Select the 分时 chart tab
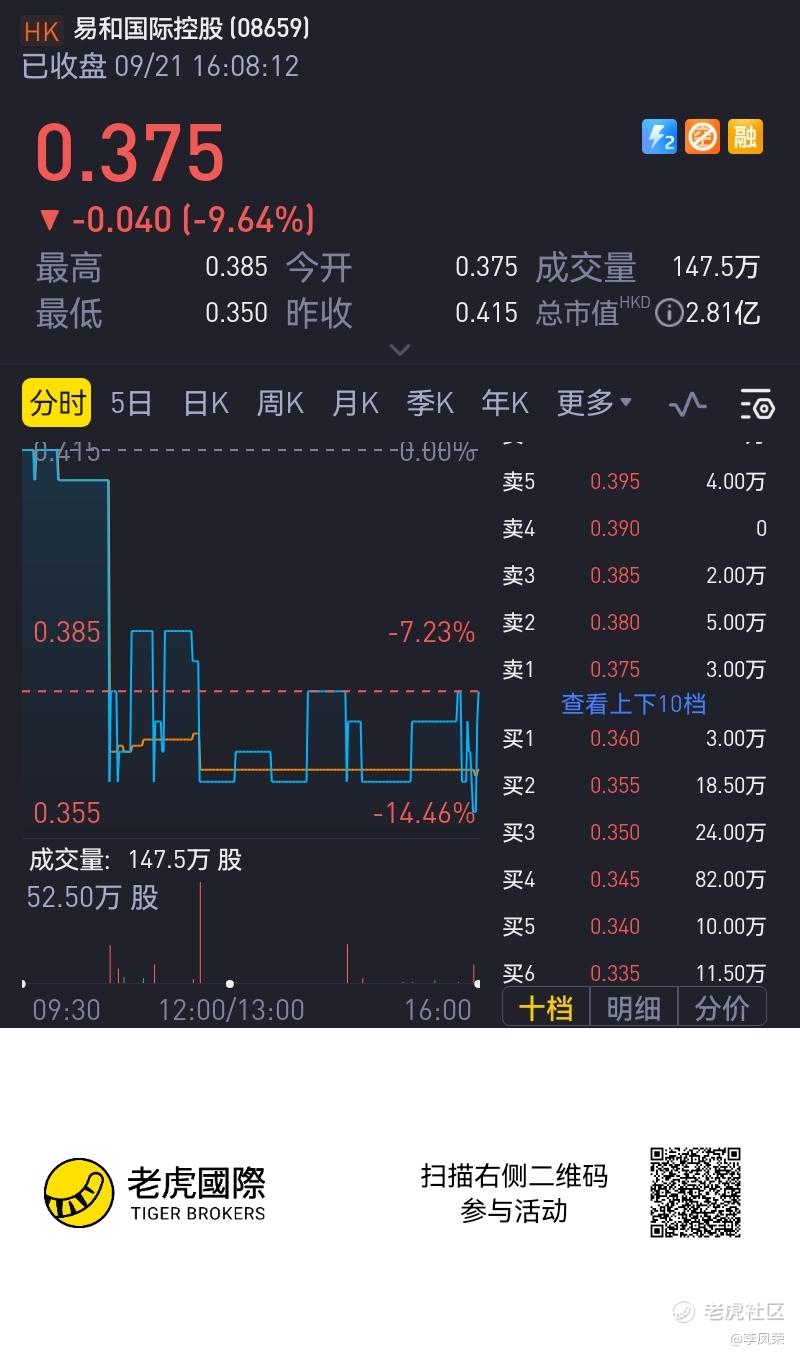The image size is (800, 1358). 57,404
